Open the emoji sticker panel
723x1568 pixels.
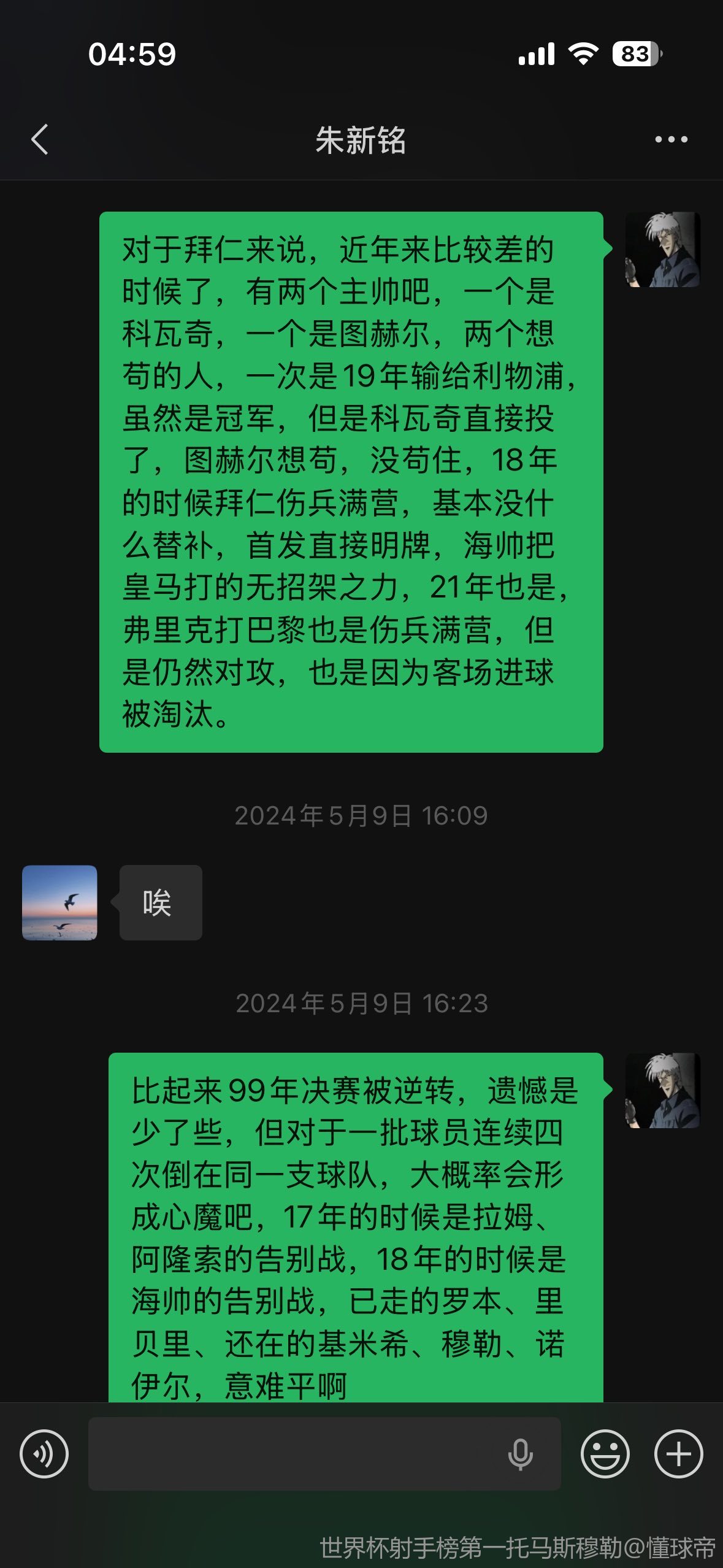click(605, 1453)
